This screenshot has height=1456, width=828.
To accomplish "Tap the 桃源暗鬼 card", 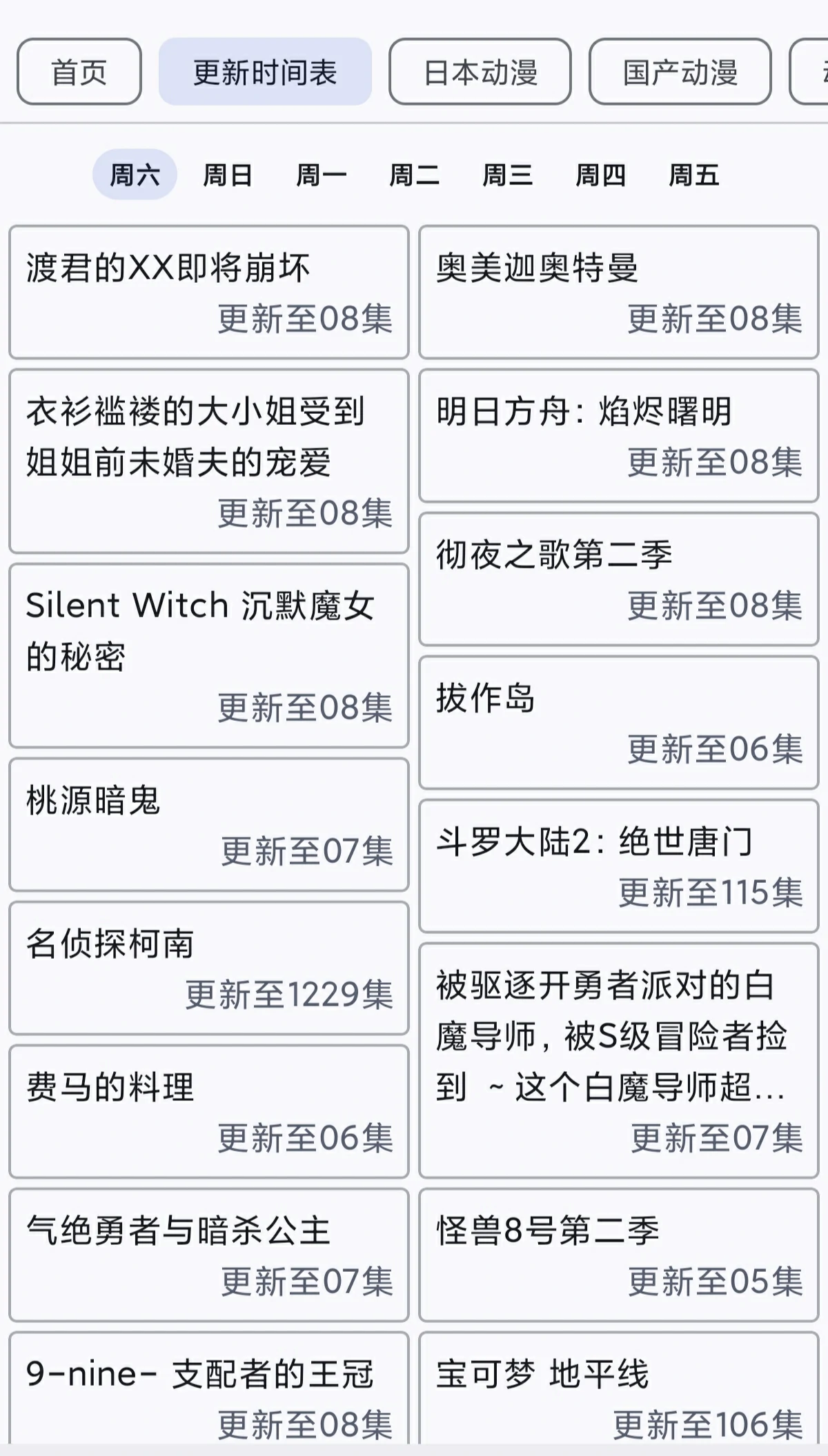I will click(x=209, y=825).
